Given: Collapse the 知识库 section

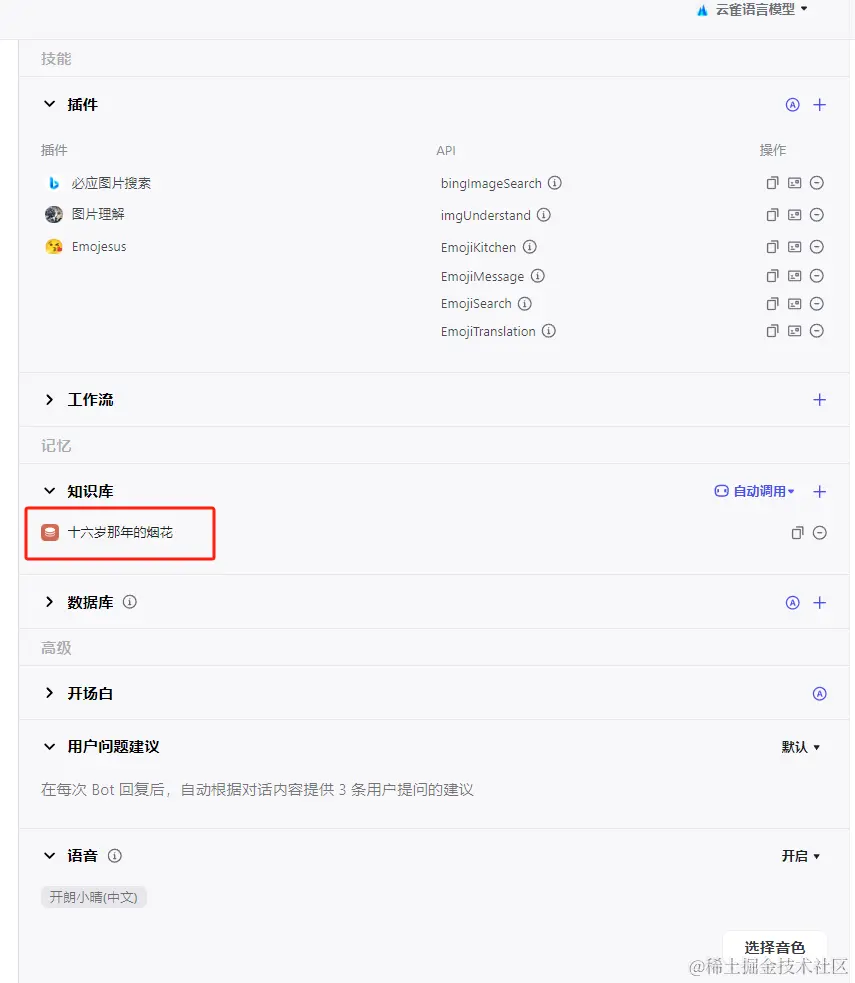Looking at the screenshot, I should (49, 491).
